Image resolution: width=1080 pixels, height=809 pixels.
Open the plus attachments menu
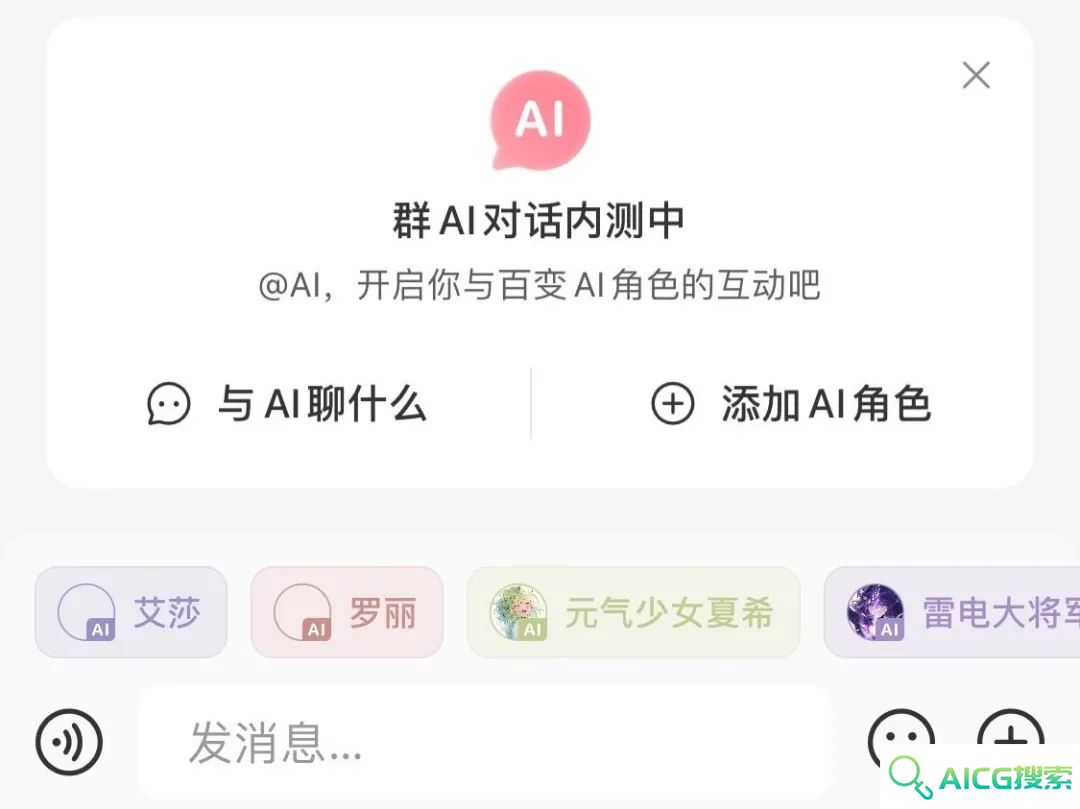click(1010, 738)
